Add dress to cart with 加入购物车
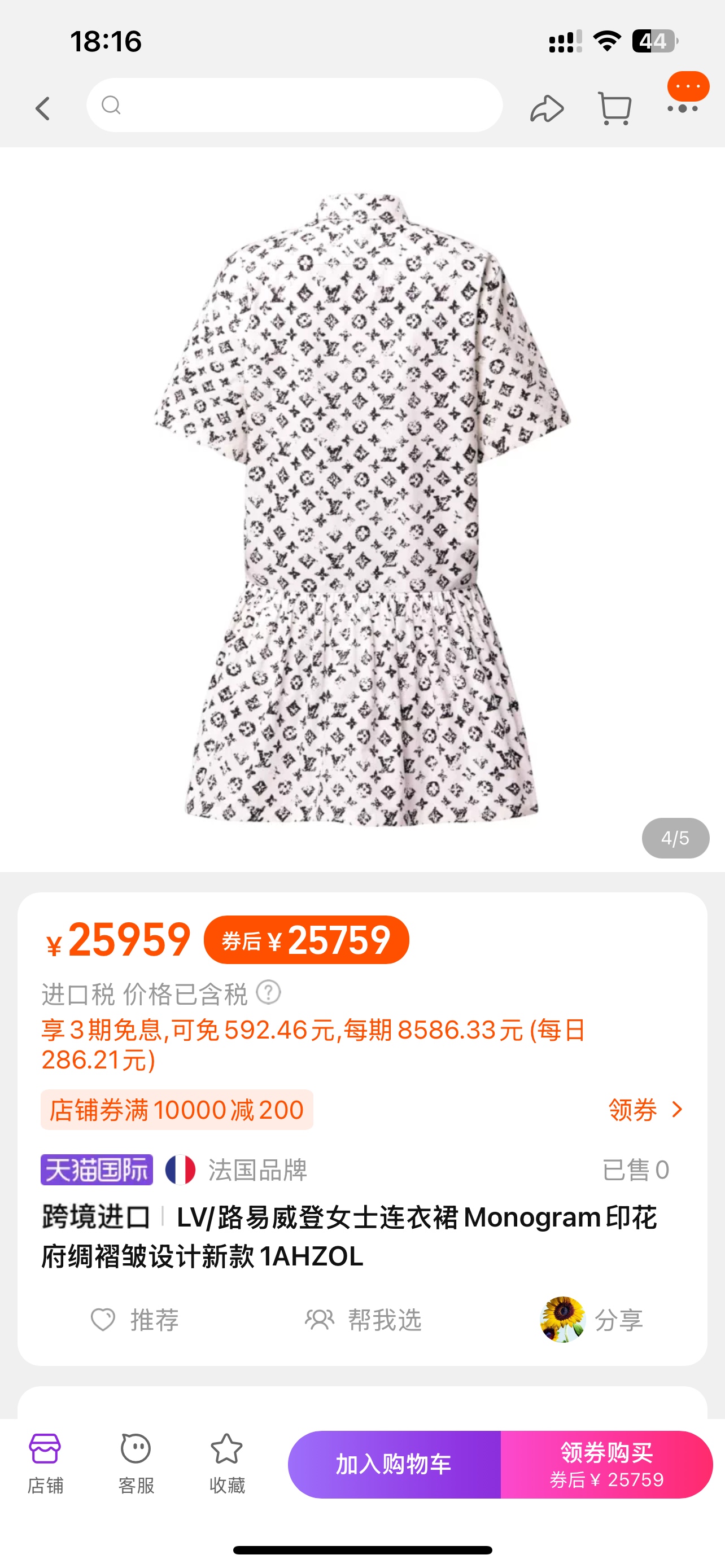Screen dimensions: 725x1568 click(x=394, y=1464)
